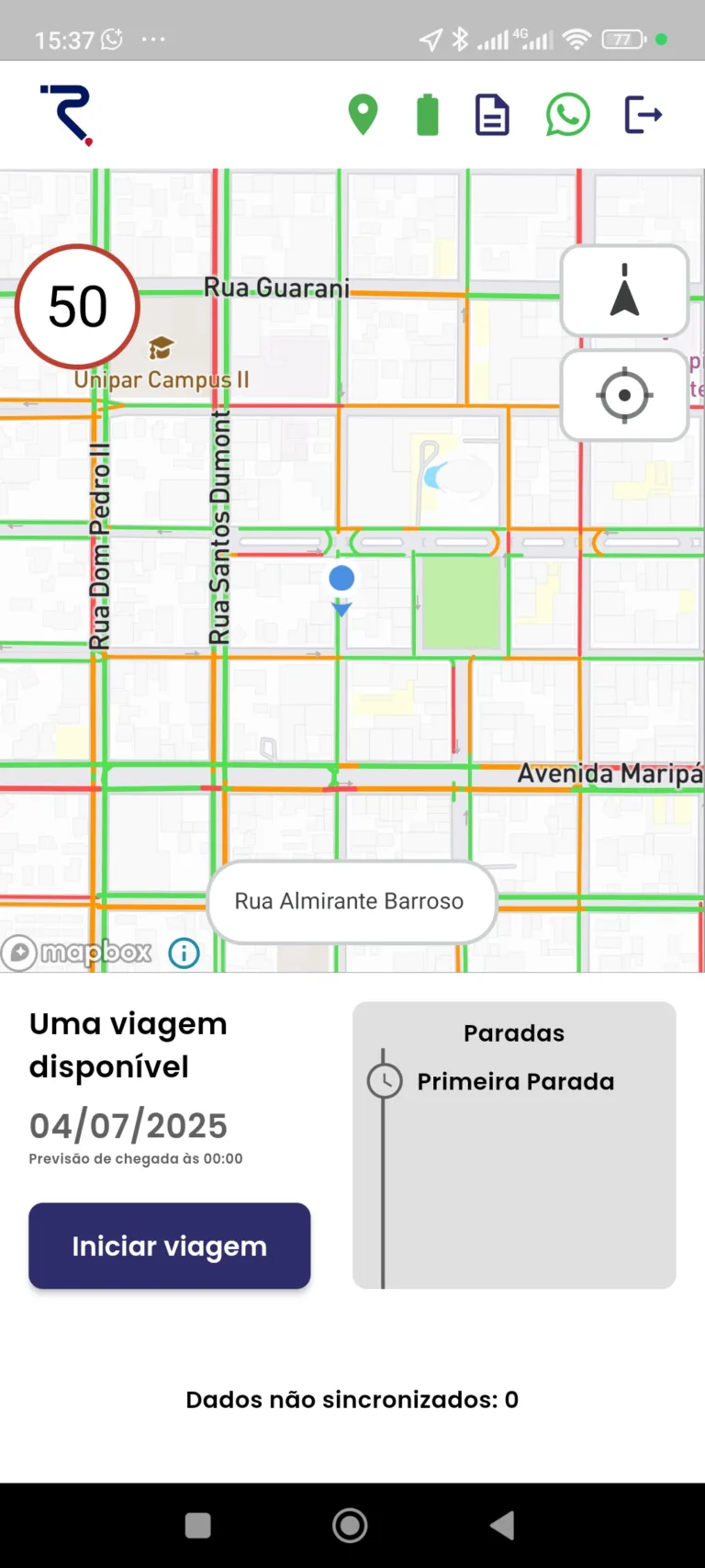Open the location pin icon in top bar
Image resolution: width=705 pixels, height=1568 pixels.
click(363, 114)
